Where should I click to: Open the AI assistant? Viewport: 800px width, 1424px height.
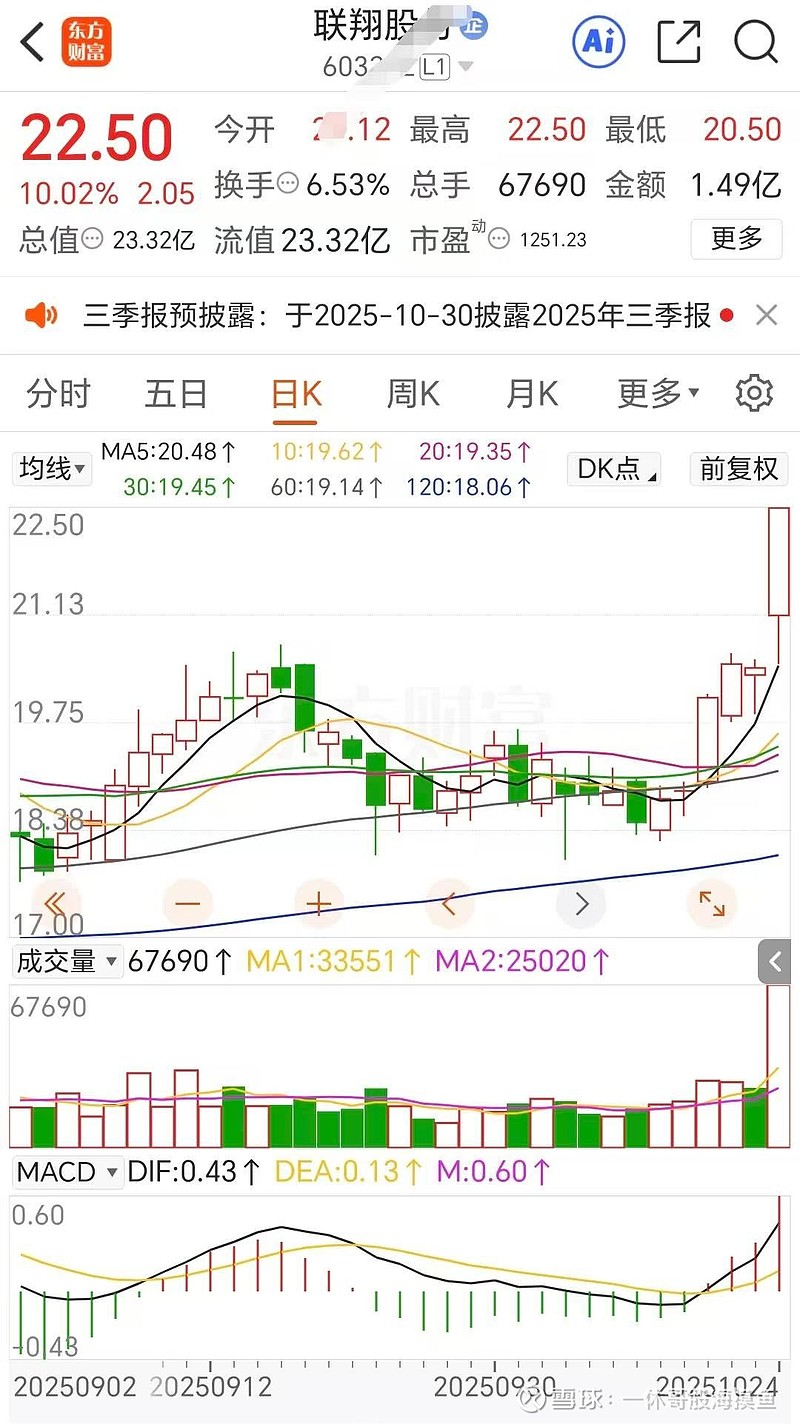[x=597, y=43]
